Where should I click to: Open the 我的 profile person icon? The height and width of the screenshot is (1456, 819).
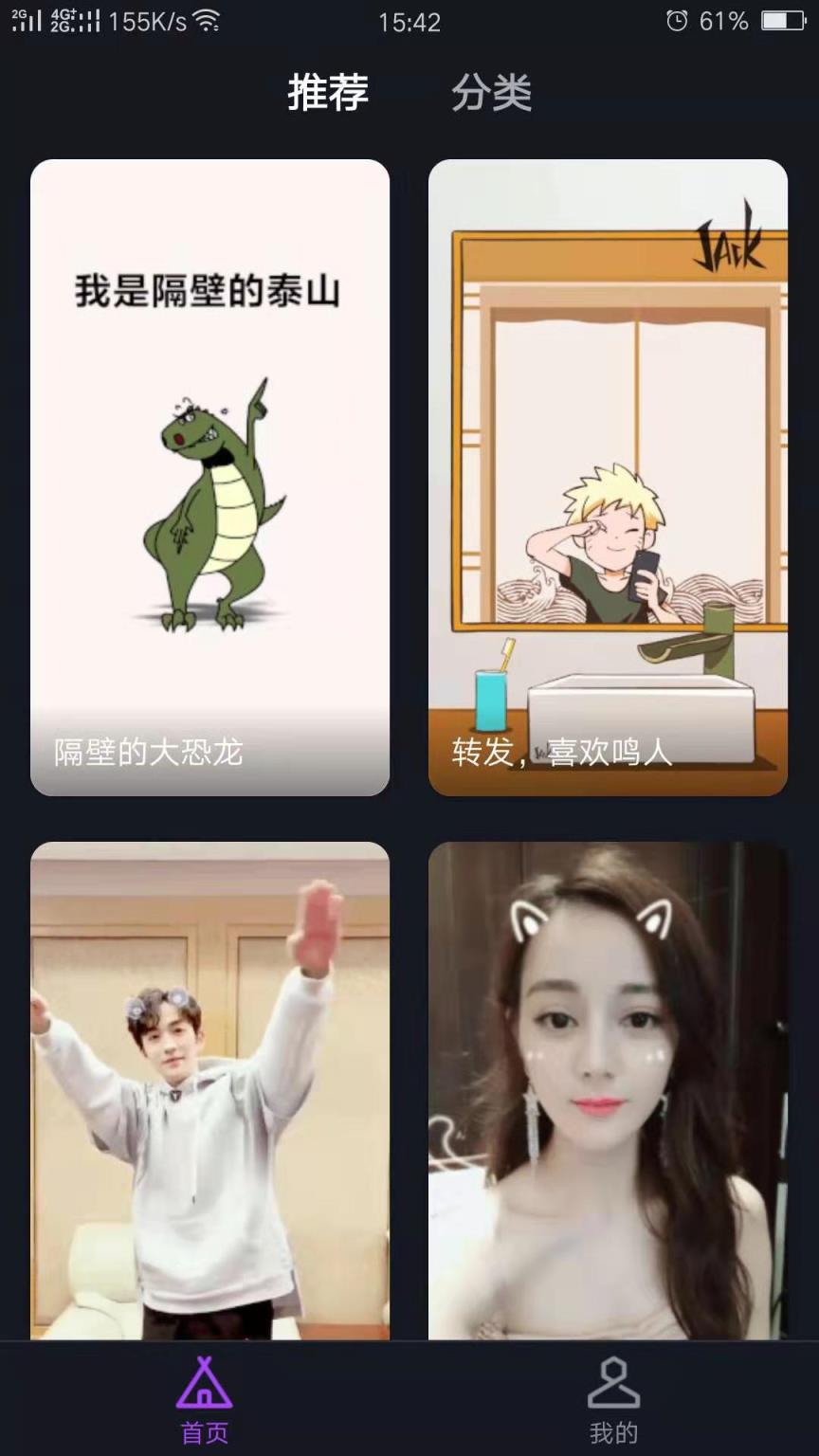(614, 1384)
